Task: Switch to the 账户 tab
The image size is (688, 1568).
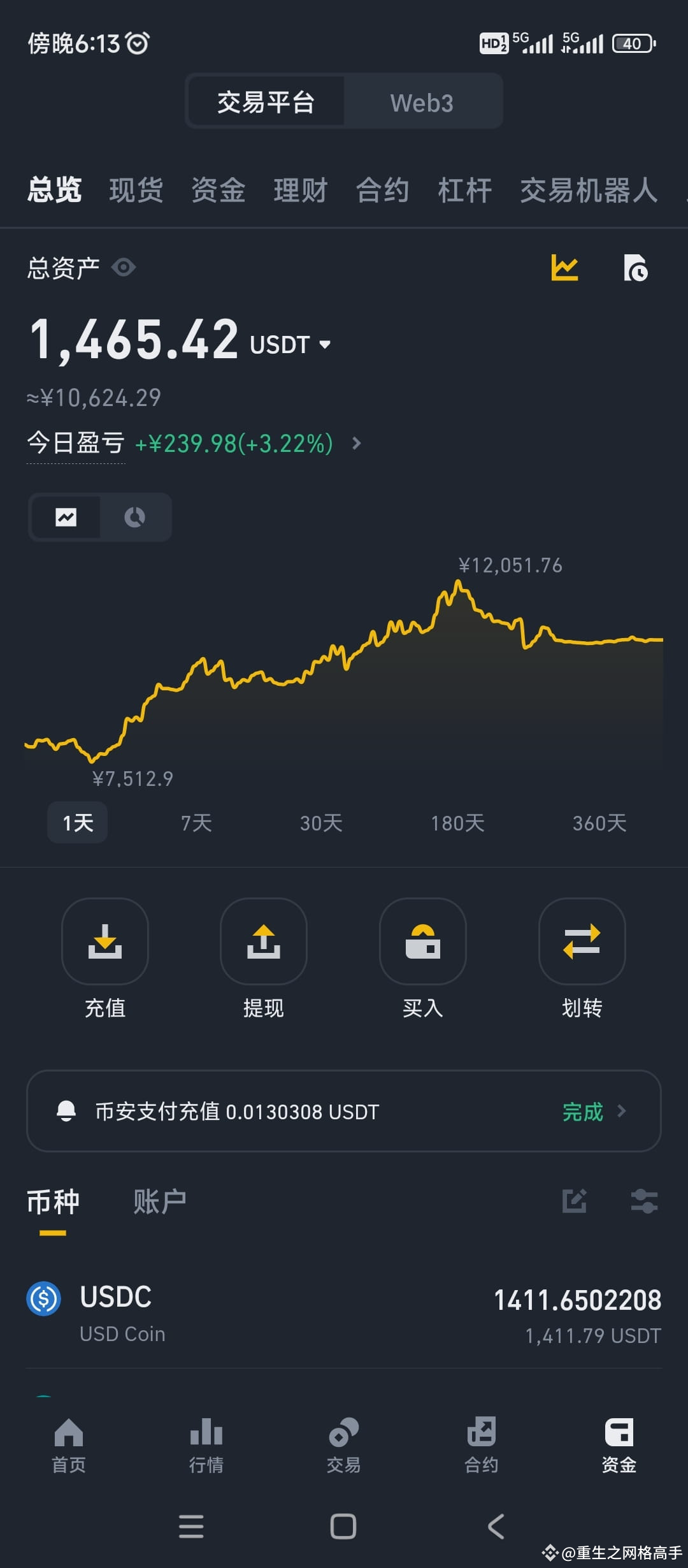Action: coord(159,1200)
